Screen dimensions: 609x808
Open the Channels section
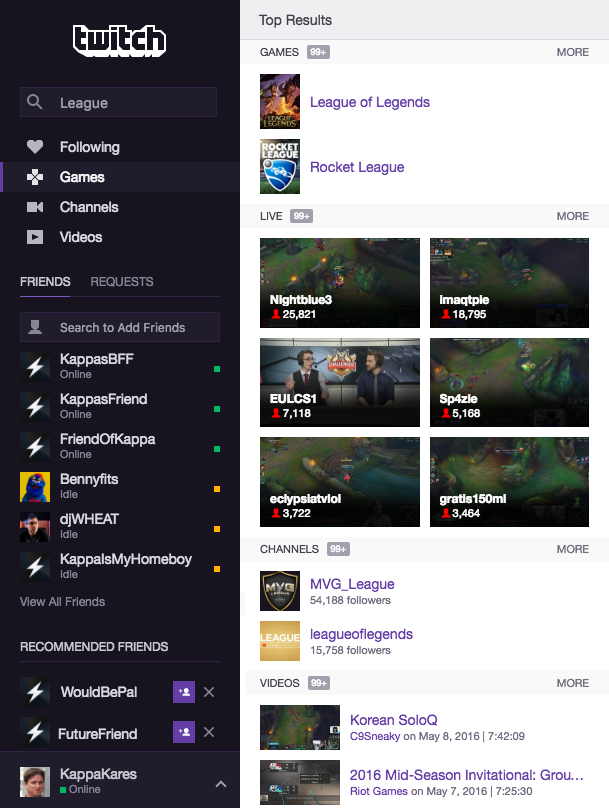coord(88,207)
